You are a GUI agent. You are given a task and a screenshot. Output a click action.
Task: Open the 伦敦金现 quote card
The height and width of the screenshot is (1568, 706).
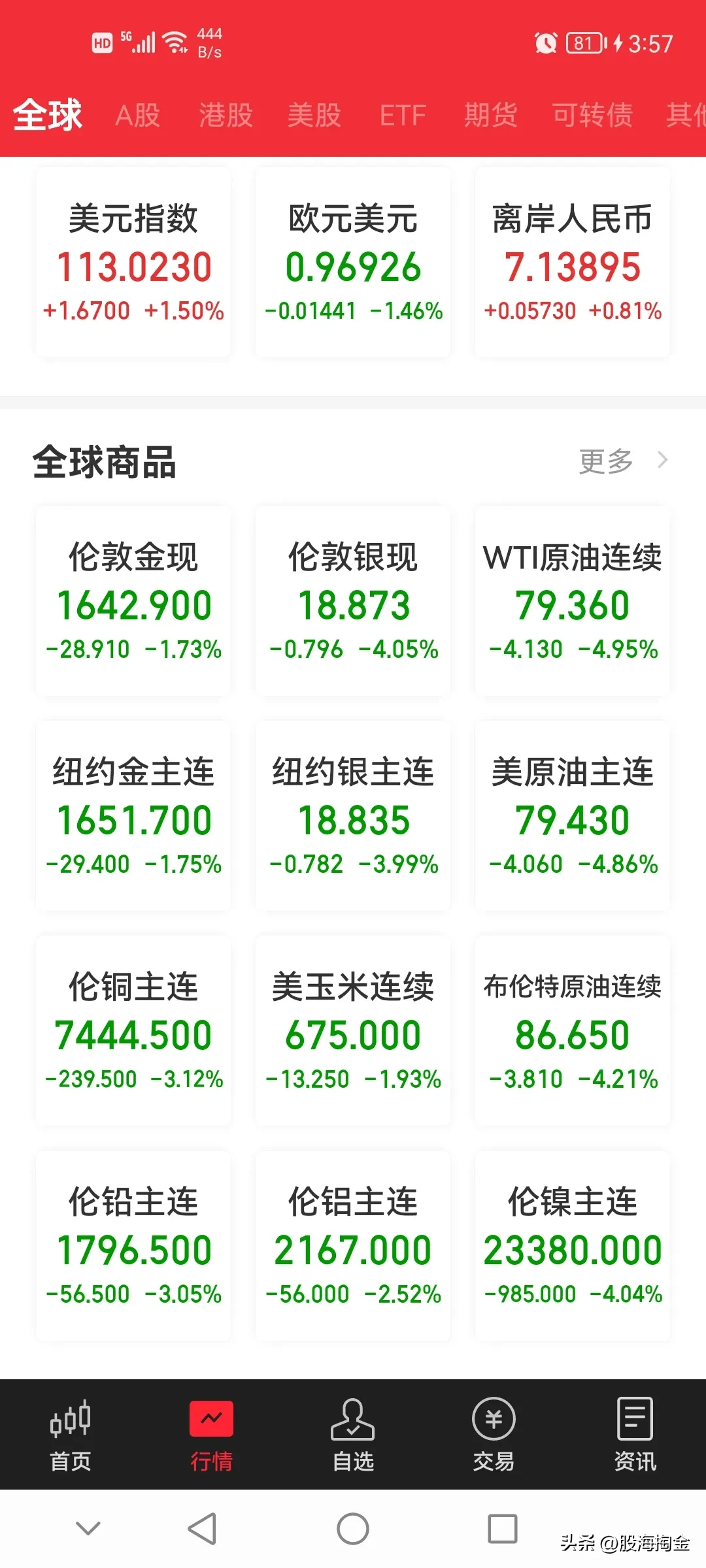[x=133, y=601]
